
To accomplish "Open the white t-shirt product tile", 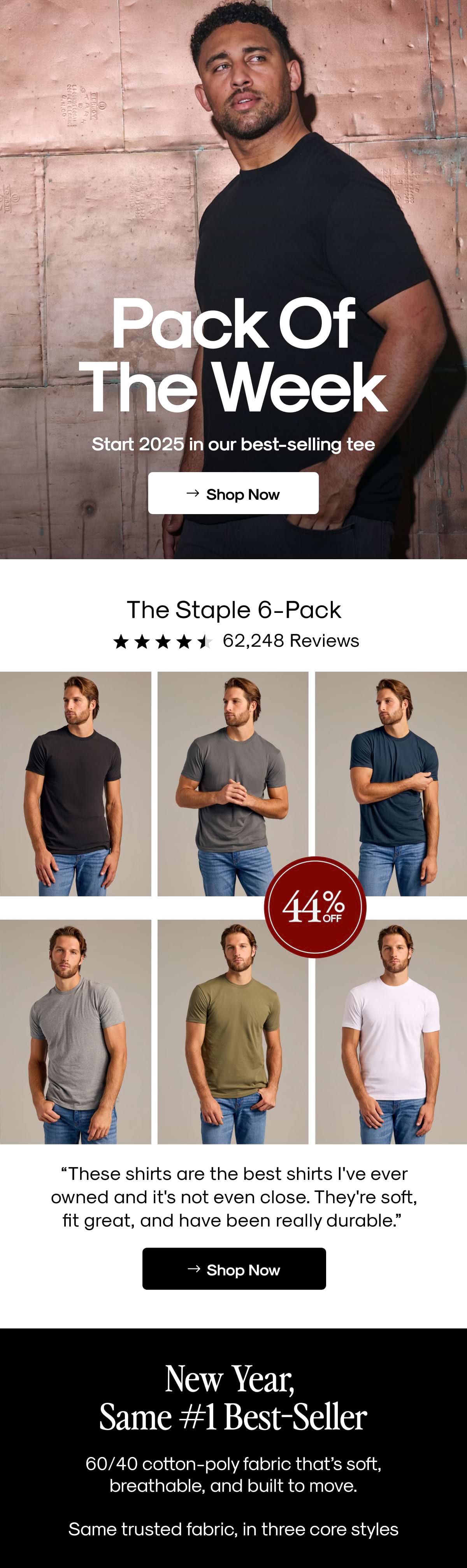I will tap(391, 1032).
